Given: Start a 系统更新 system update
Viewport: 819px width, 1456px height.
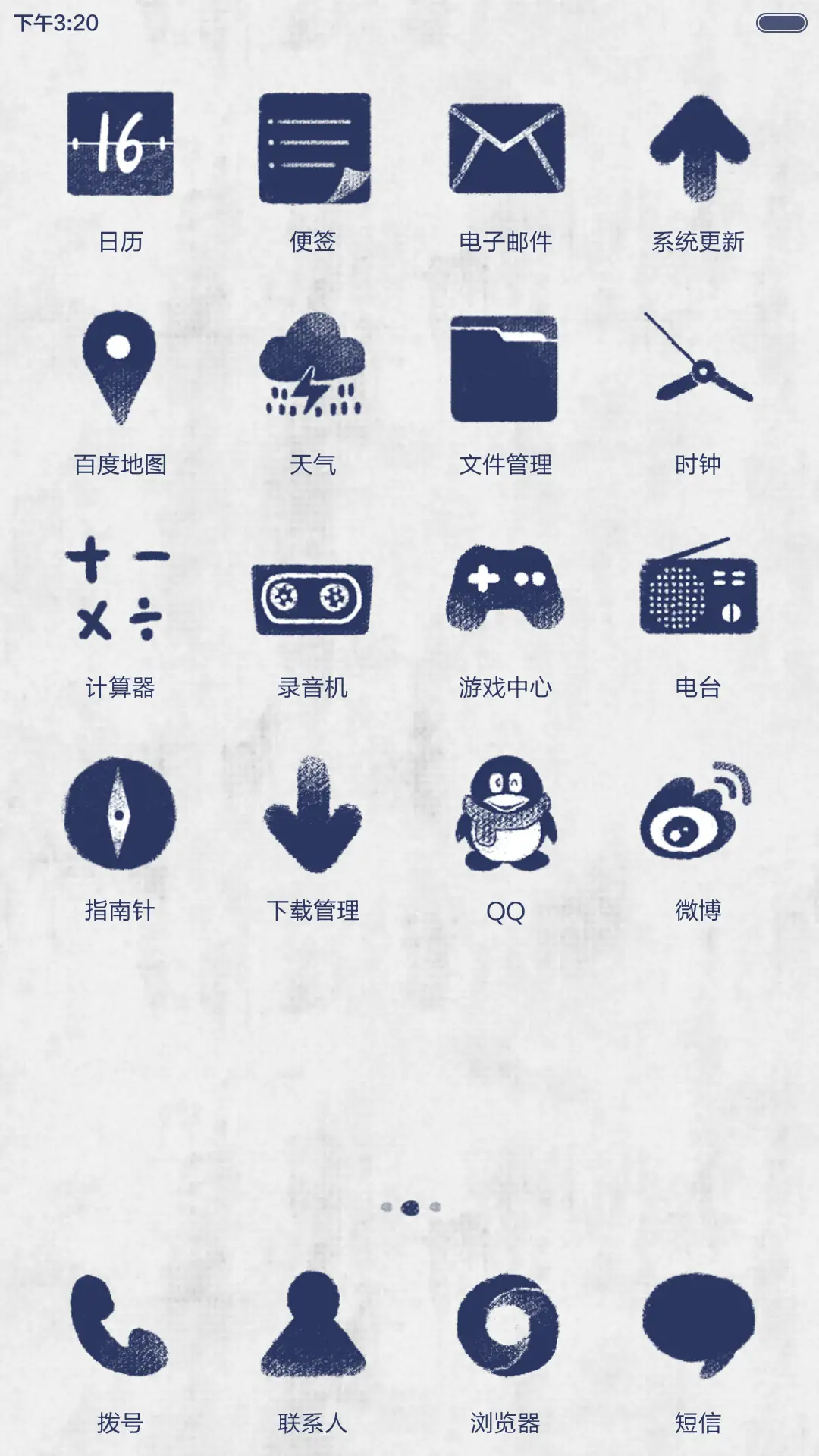Looking at the screenshot, I should coord(698,146).
